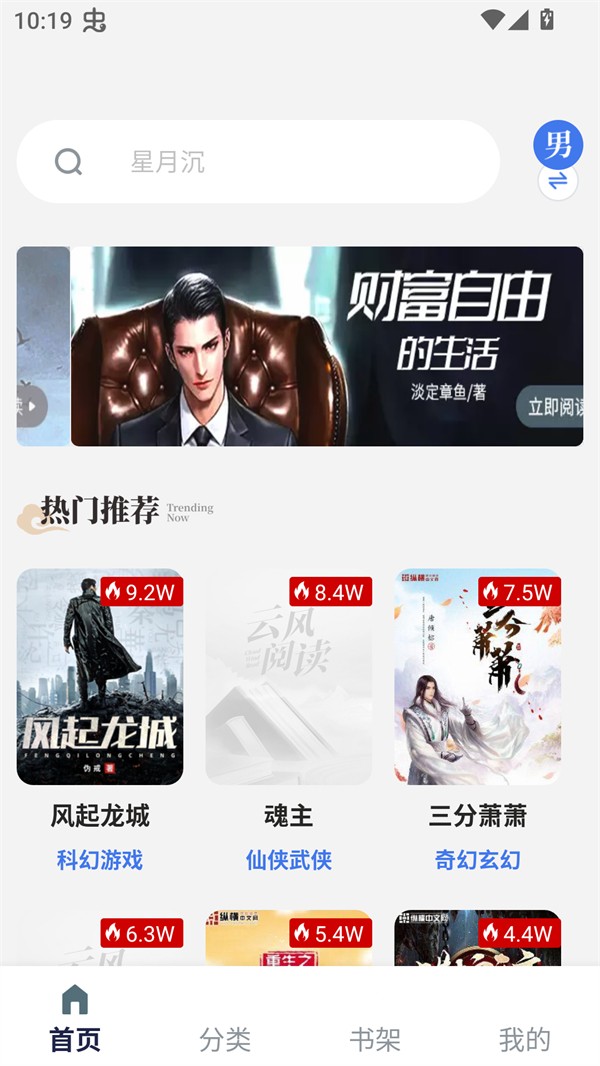Open the 仙侠武侠 category link

tap(289, 860)
